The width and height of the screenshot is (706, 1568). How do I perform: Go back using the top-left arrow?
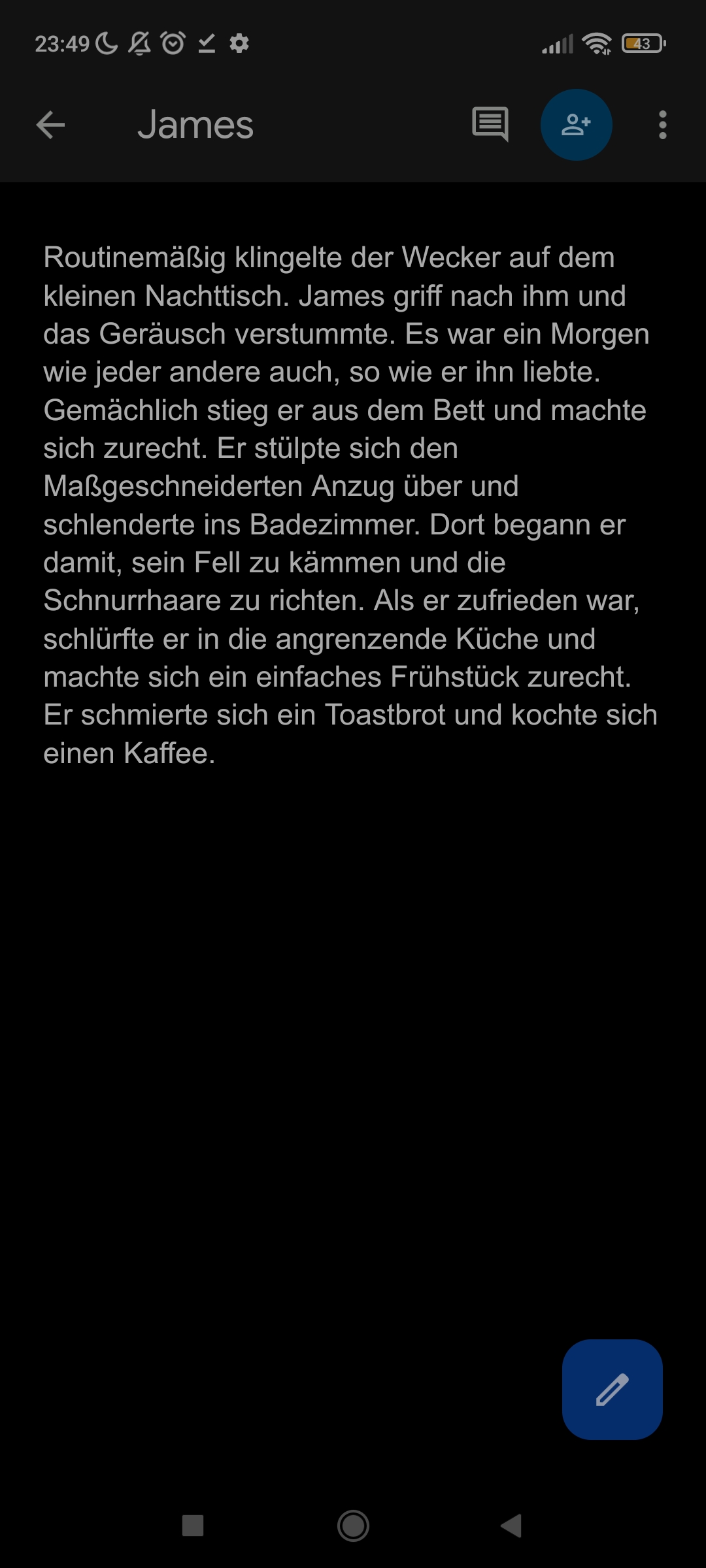point(50,125)
